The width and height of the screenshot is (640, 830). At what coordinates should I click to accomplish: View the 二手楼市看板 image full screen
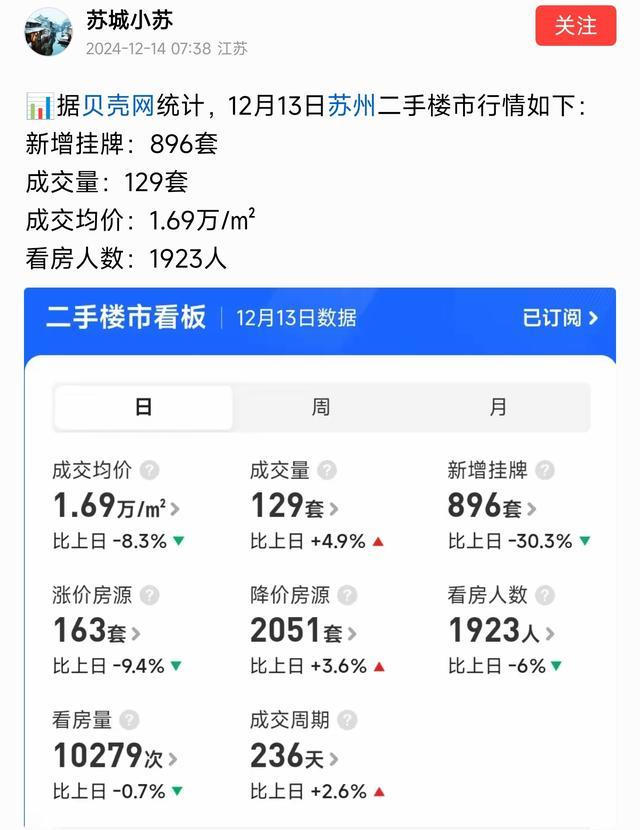tap(320, 558)
